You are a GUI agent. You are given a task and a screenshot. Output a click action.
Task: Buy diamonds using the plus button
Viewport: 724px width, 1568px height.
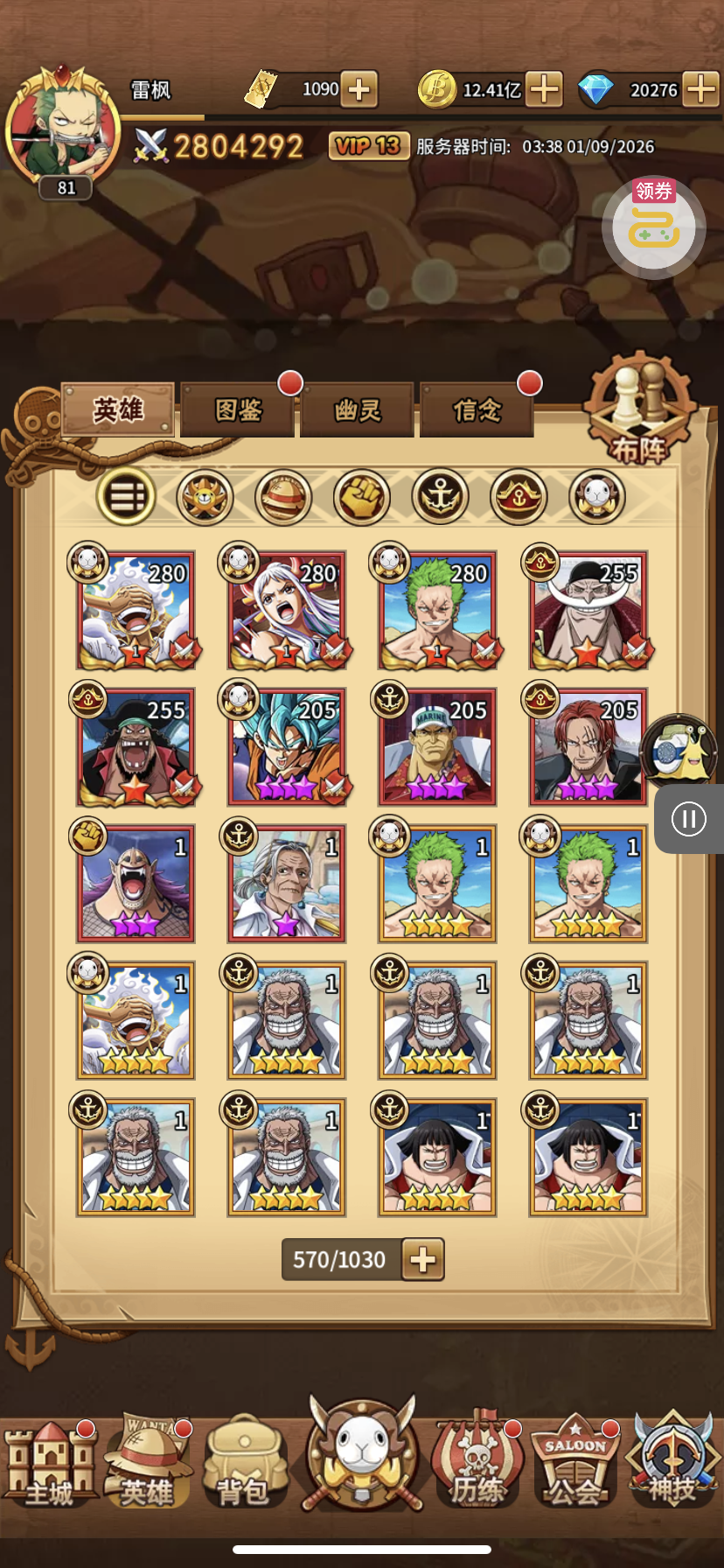(701, 89)
